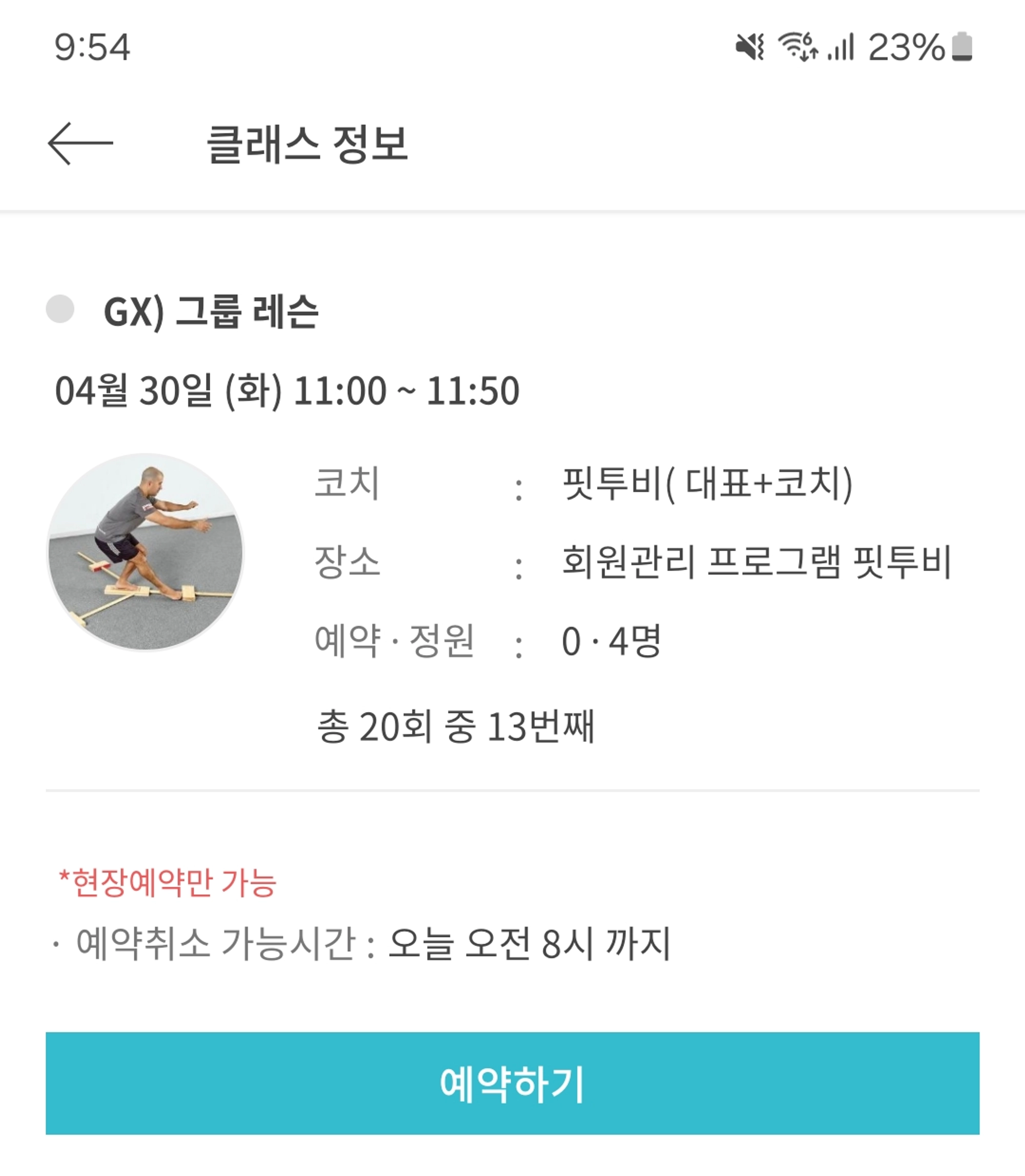Tap the 예약하기 button to book
Image resolution: width=1025 pixels, height=1176 pixels.
point(512,1083)
